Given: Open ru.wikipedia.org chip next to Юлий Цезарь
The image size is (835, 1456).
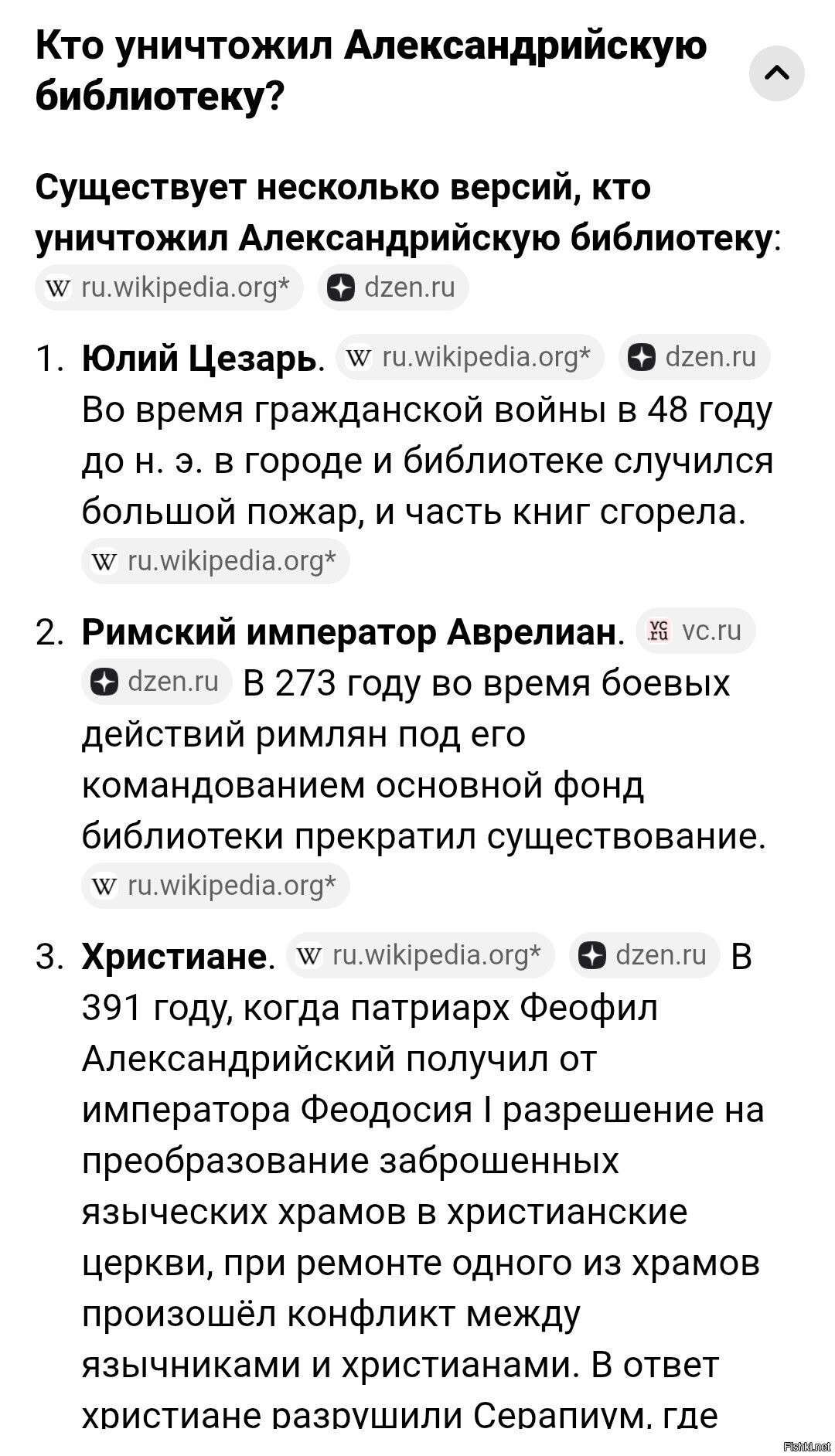Looking at the screenshot, I should (469, 357).
